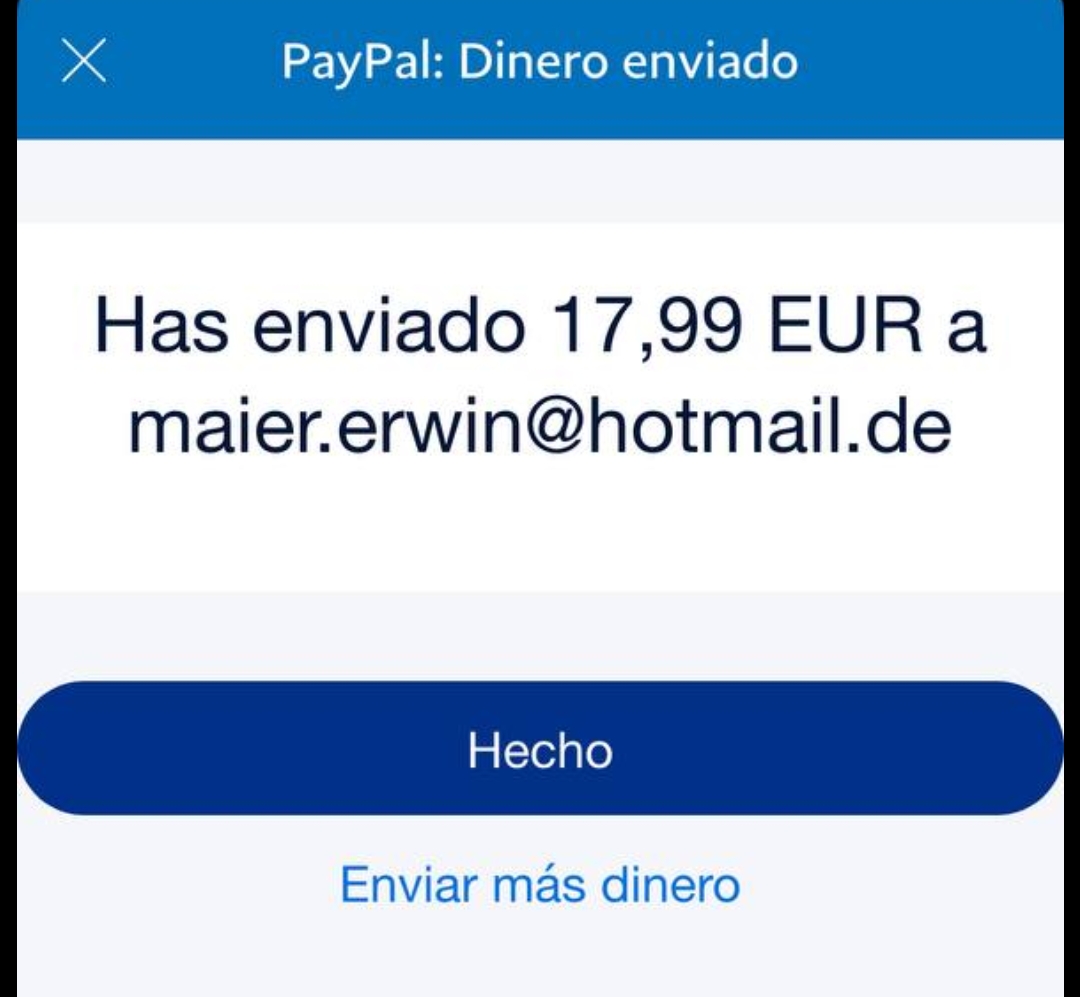The height and width of the screenshot is (997, 1080).
Task: Tap the Hecho button
Action: [x=540, y=749]
